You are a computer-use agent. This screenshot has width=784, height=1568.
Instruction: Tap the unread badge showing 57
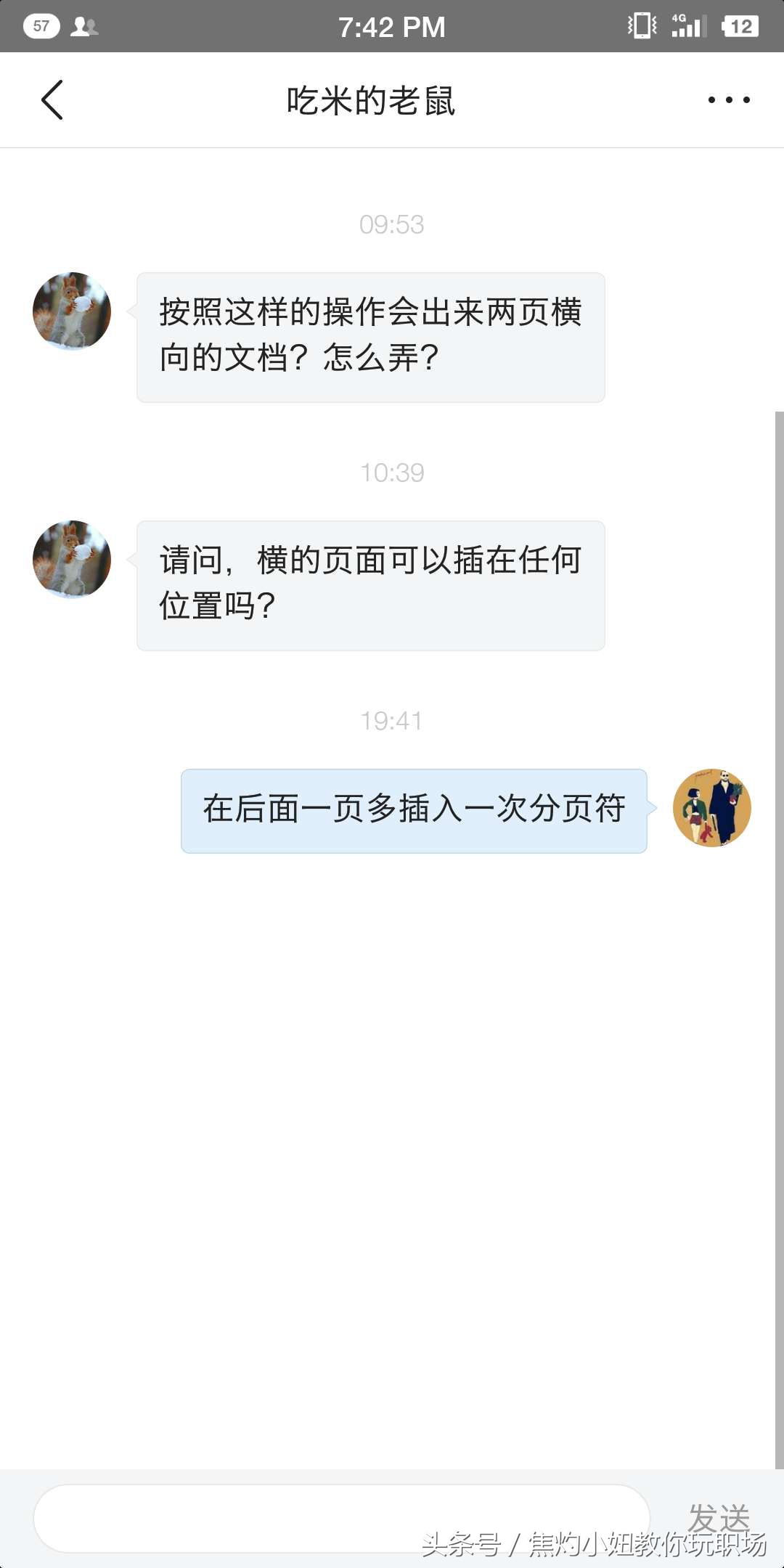[x=41, y=26]
